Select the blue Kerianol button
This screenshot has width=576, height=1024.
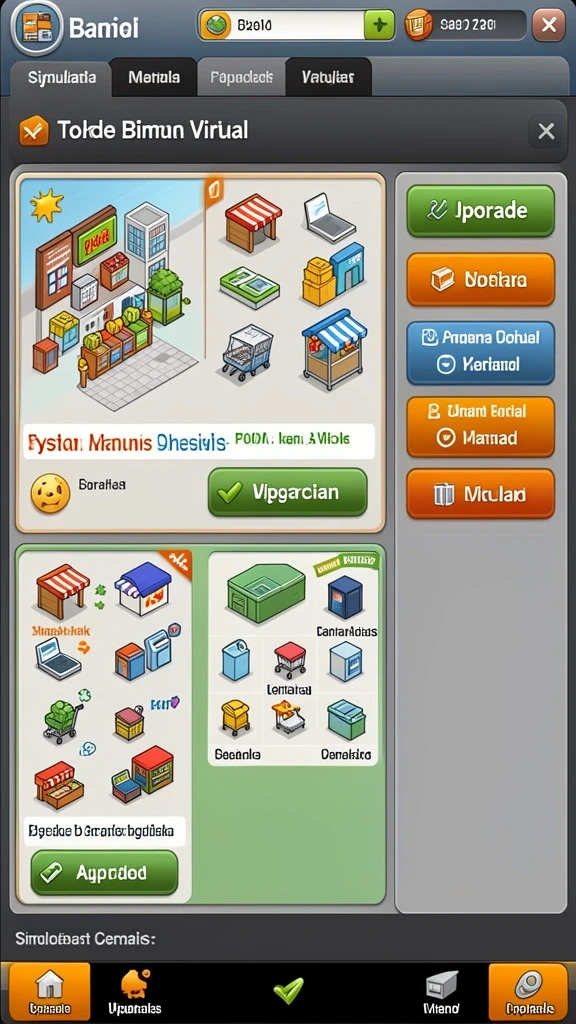pyautogui.click(x=481, y=352)
